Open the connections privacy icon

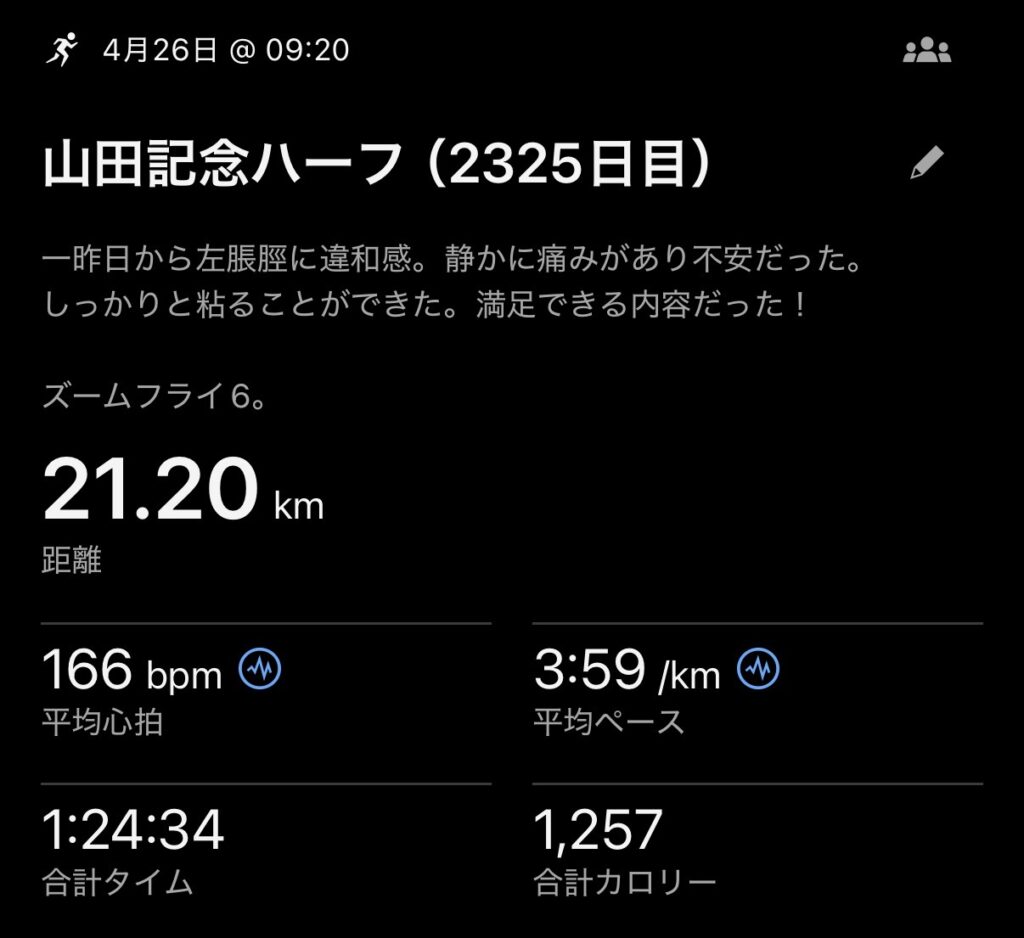pyautogui.click(x=927, y=51)
